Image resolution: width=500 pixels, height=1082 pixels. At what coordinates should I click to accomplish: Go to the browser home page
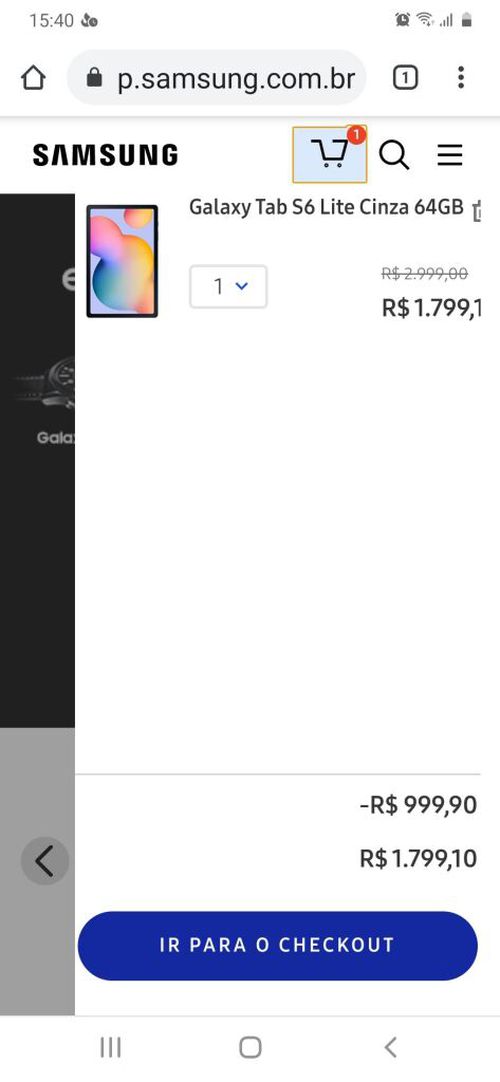click(x=33, y=78)
